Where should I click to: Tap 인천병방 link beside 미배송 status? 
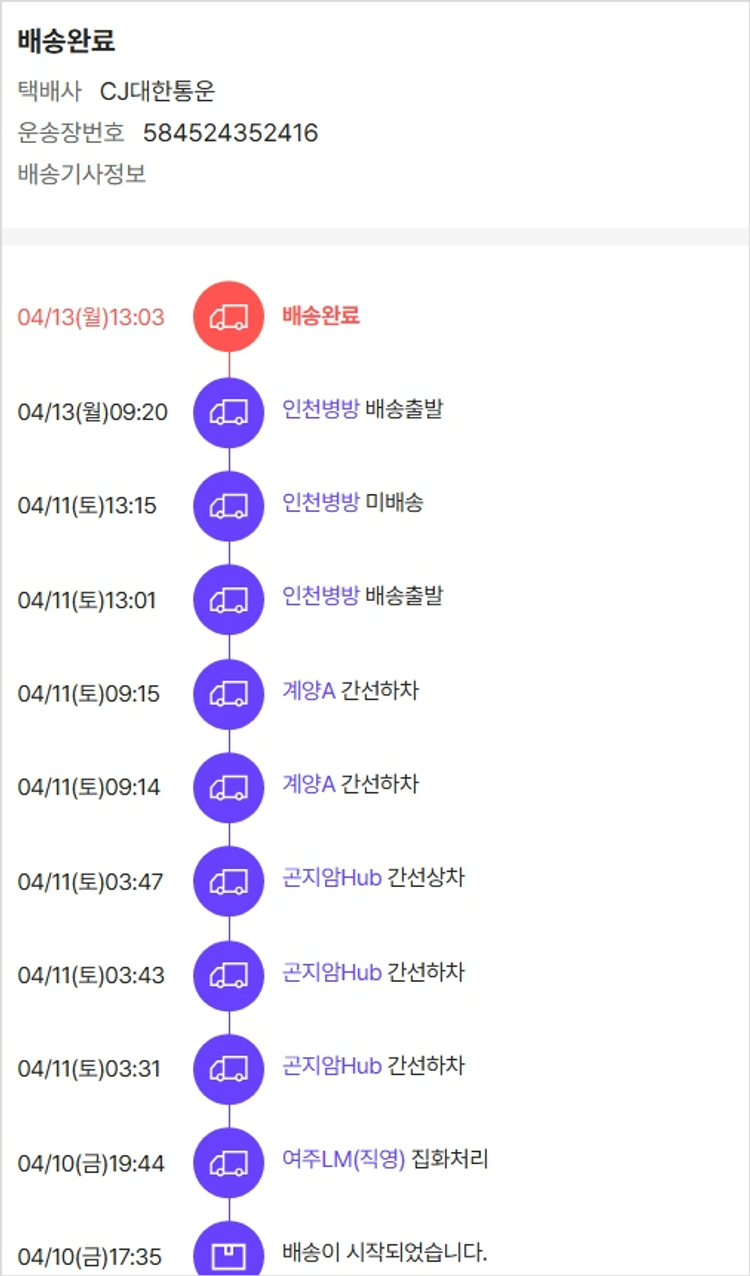pyautogui.click(x=320, y=502)
